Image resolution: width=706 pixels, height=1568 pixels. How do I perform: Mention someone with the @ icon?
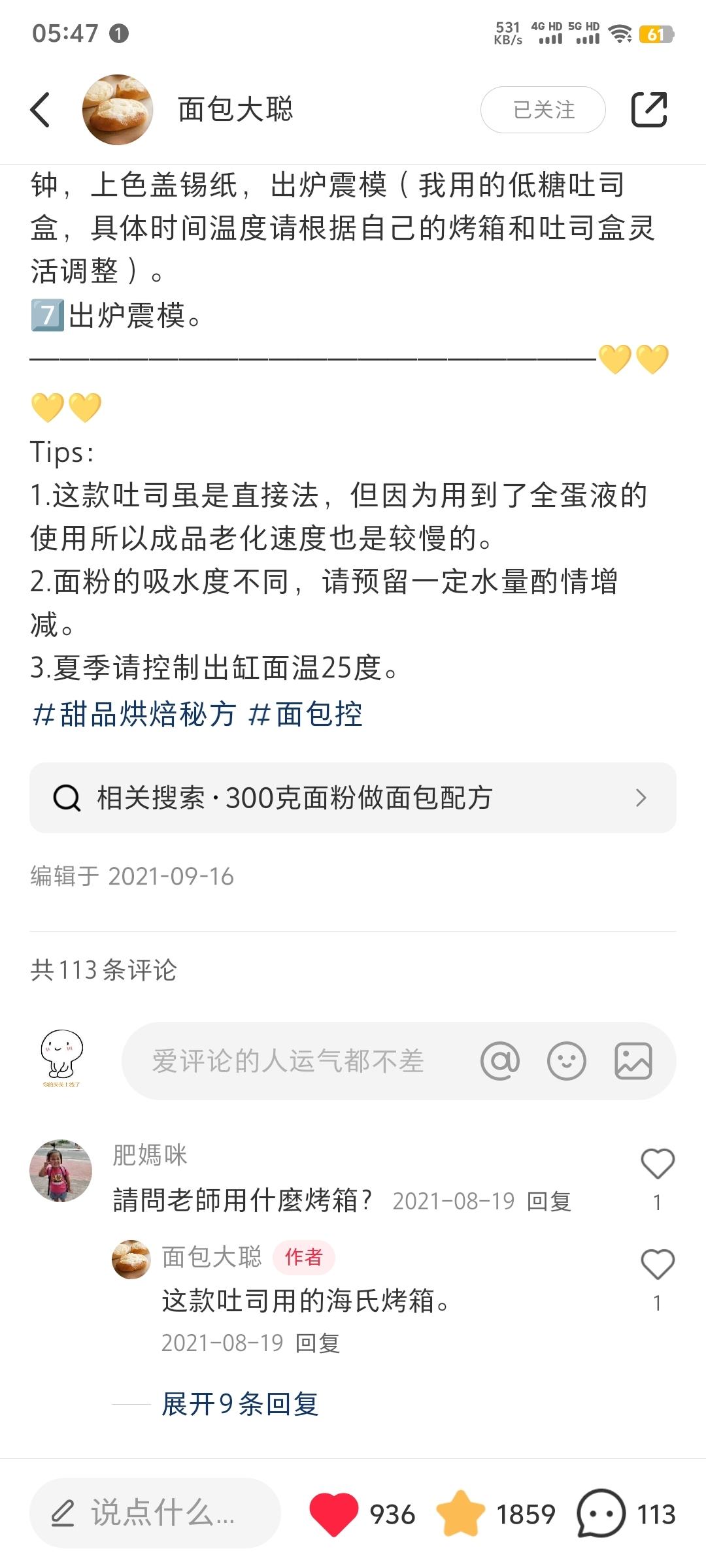[500, 1061]
